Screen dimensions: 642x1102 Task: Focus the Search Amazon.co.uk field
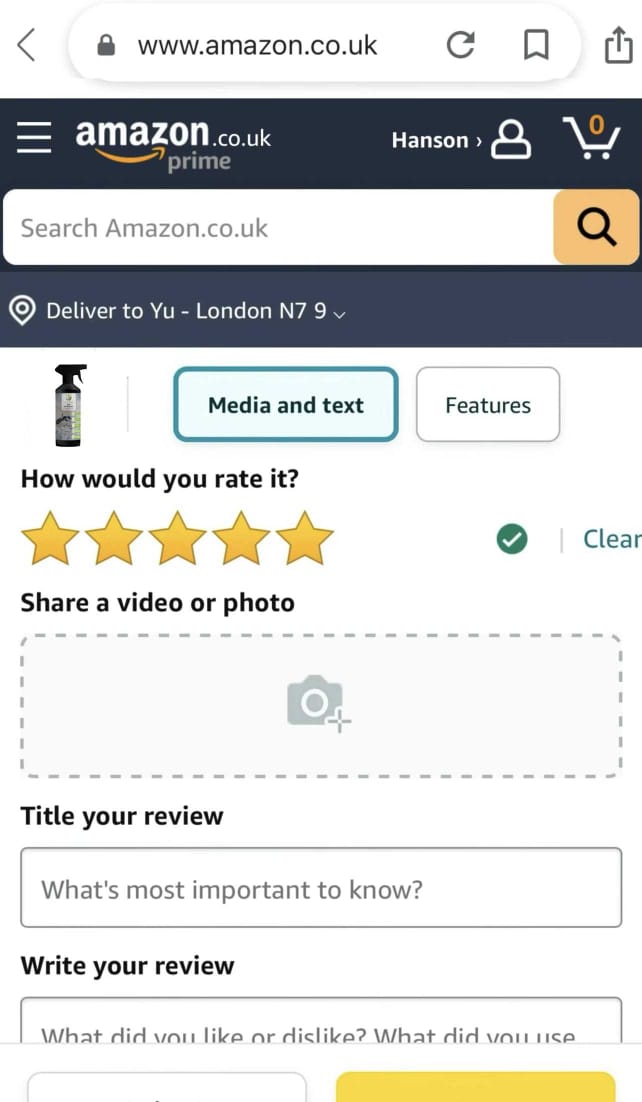tap(278, 228)
